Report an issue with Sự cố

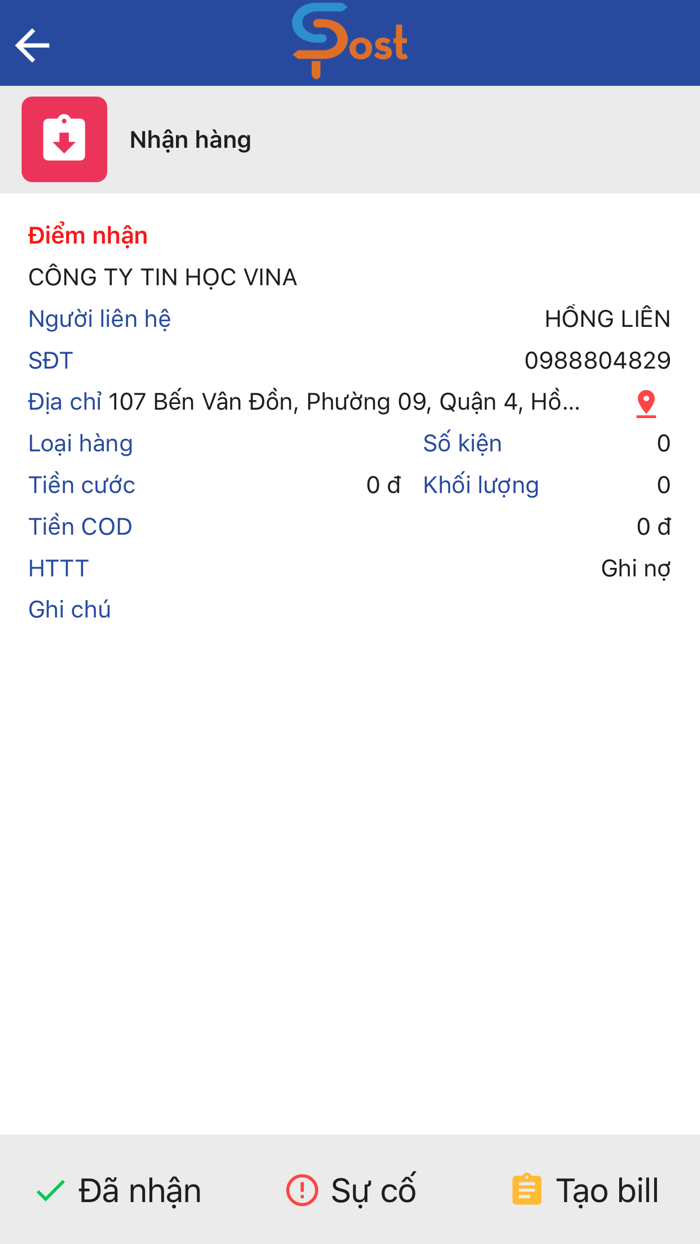coord(351,1190)
